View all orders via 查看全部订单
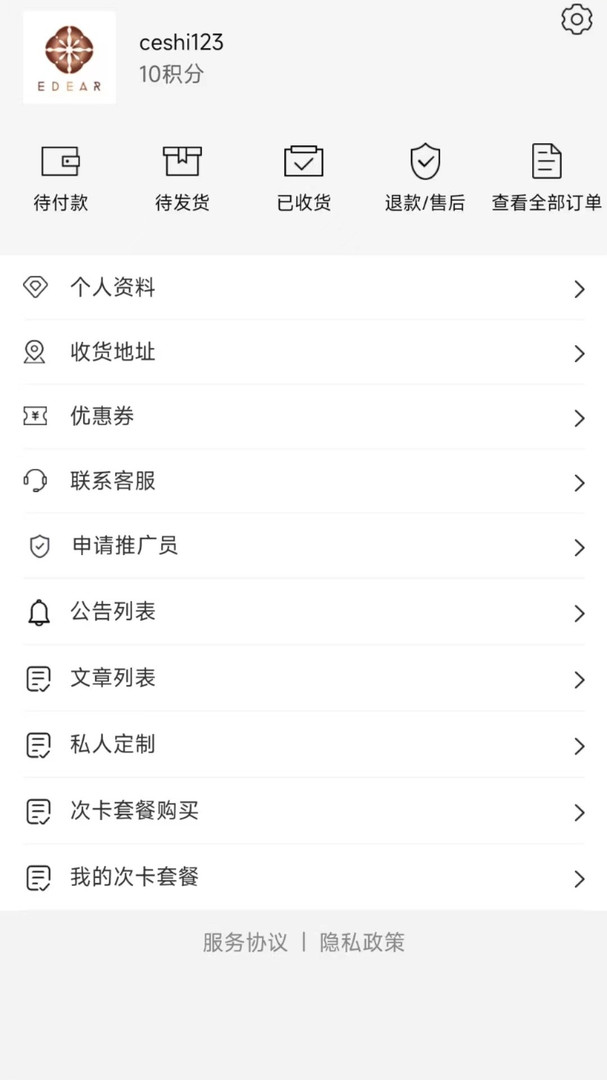 tap(546, 178)
